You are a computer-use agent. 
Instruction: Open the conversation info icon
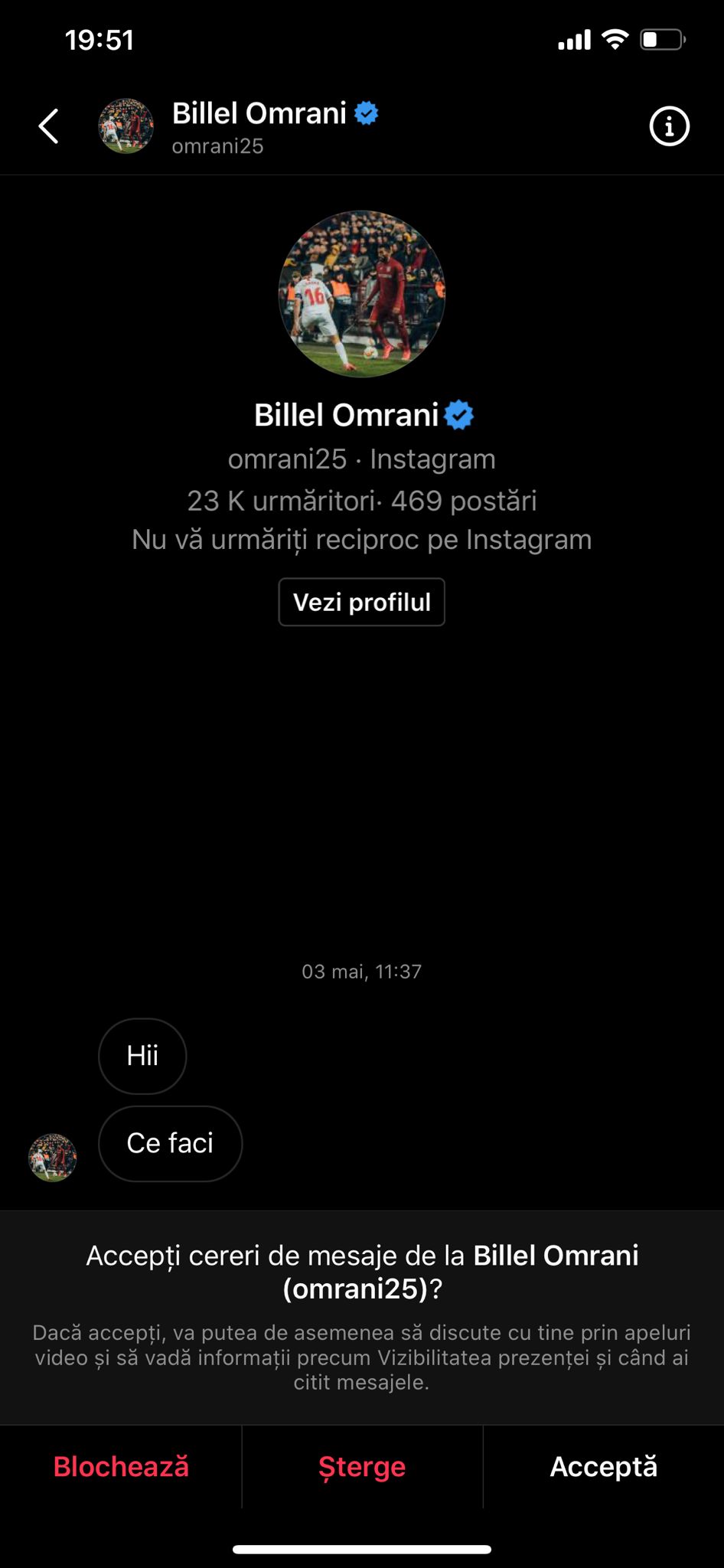tap(669, 126)
